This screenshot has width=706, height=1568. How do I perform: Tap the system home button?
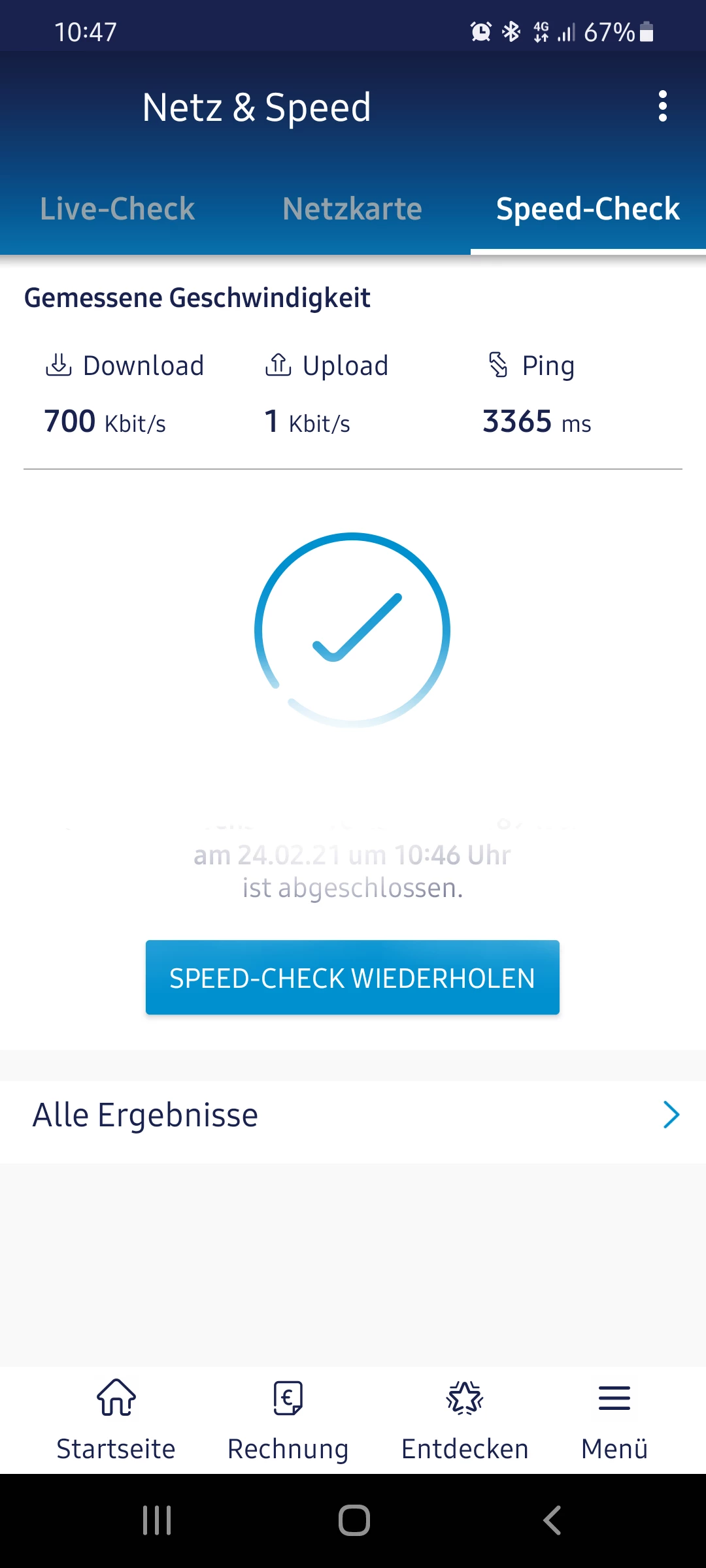click(x=354, y=1520)
